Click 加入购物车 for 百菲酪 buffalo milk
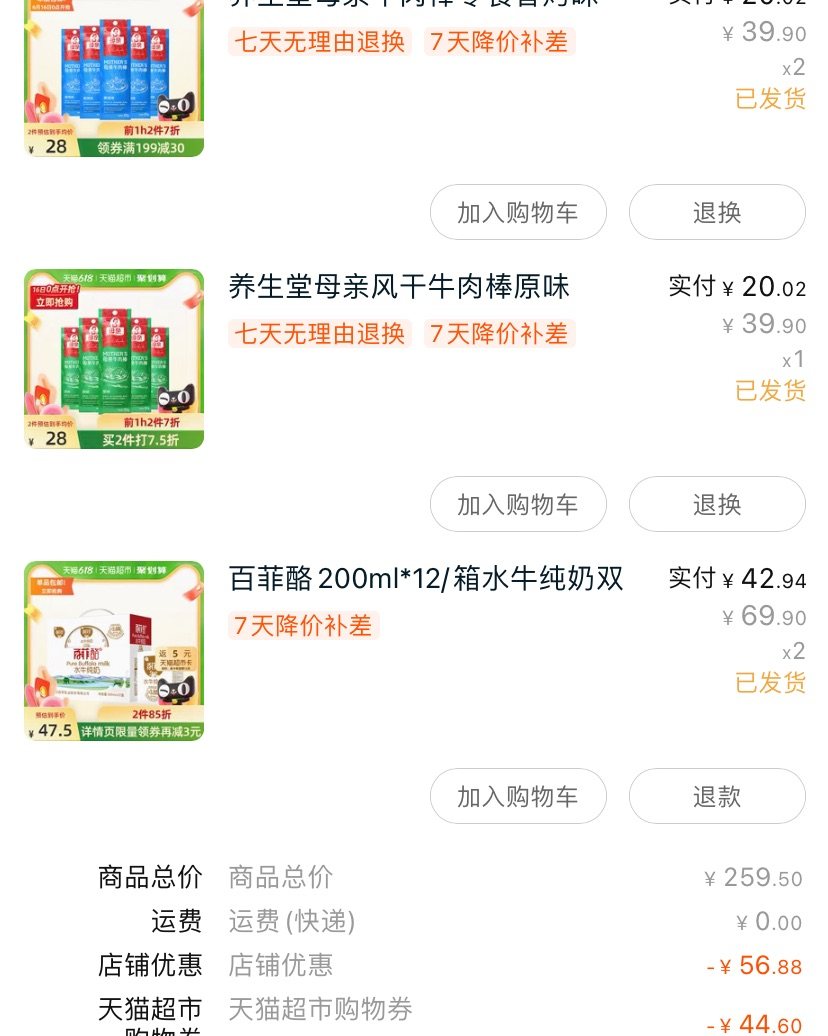Screen dimensions: 828x1036 click(x=518, y=796)
